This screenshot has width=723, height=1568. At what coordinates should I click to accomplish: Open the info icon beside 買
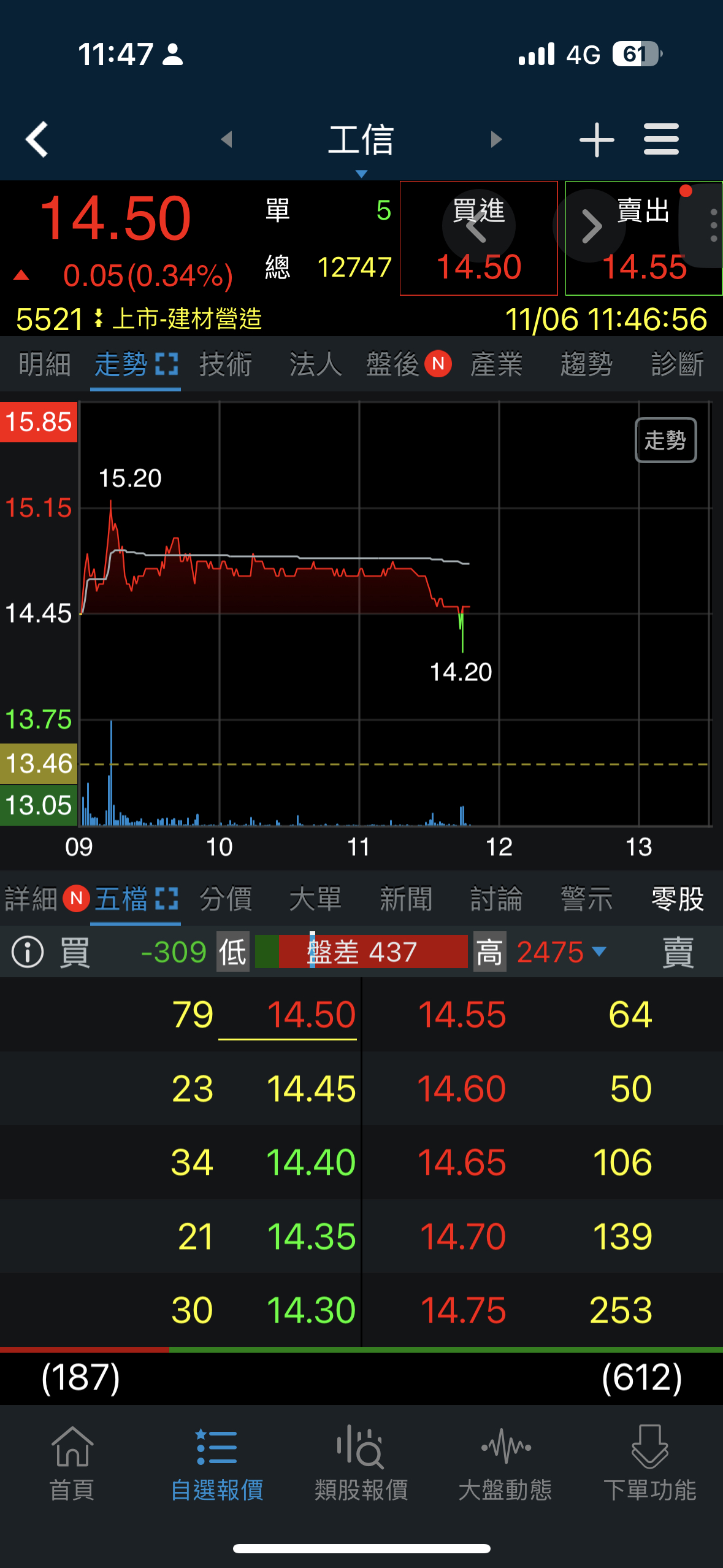pyautogui.click(x=28, y=952)
